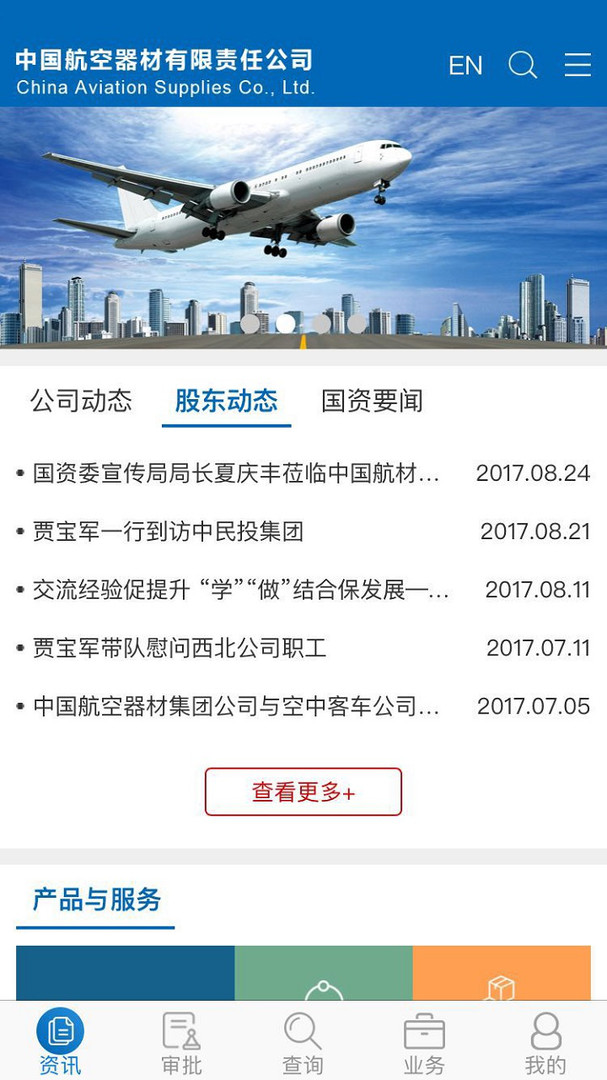Switch to the 审批 bottom tab

(181, 1042)
